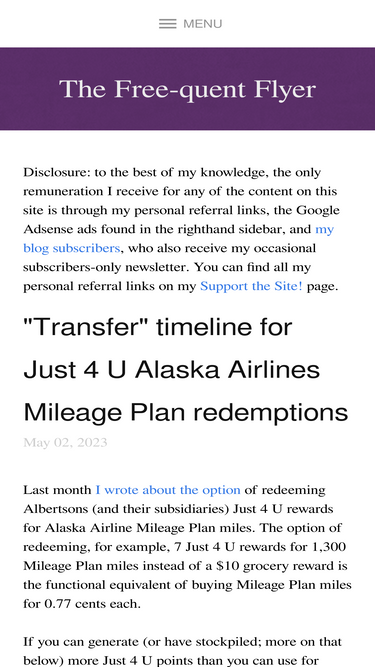Screen dimensions: 375x667
Task: Tap The Free-quent Flyer site title
Action: [188, 89]
